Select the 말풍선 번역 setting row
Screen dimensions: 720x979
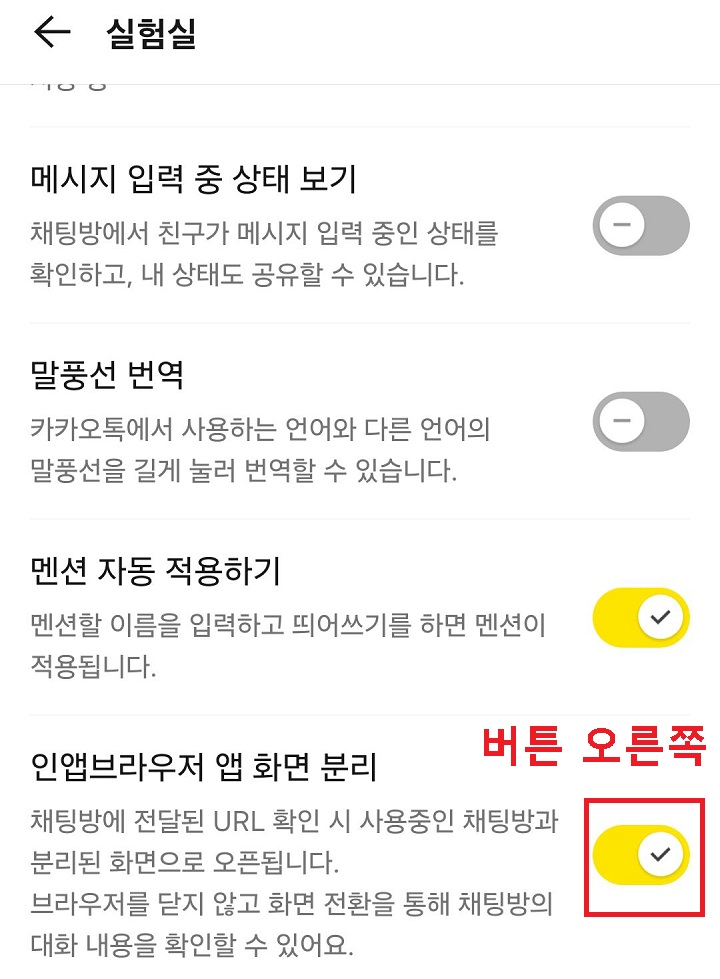point(300,420)
